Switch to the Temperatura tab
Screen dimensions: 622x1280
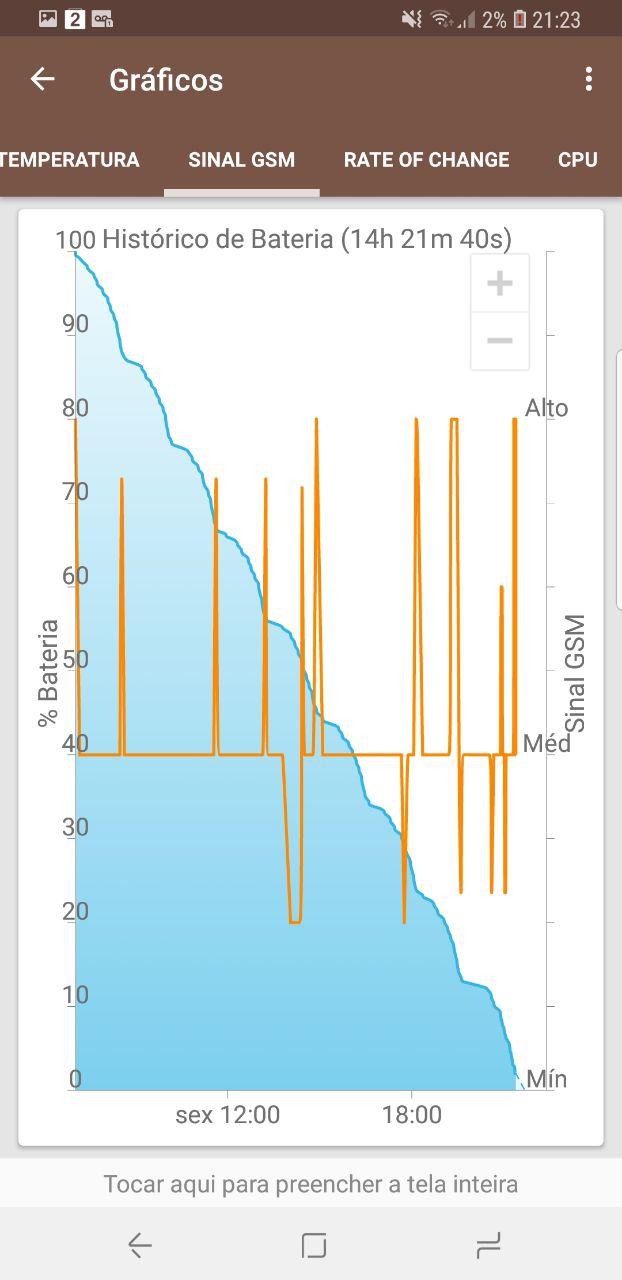[x=68, y=160]
